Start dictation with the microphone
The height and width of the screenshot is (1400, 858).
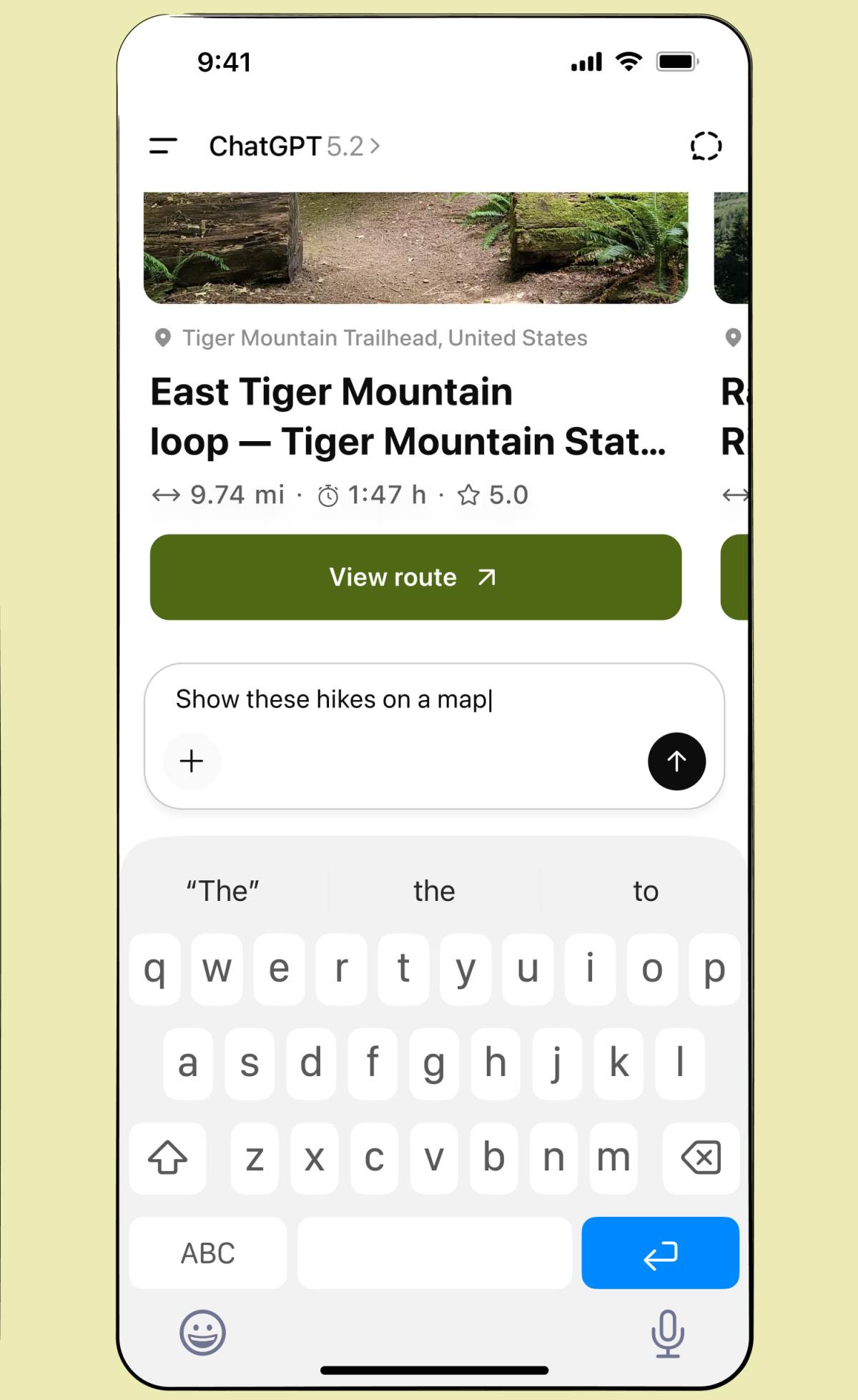[x=667, y=1334]
